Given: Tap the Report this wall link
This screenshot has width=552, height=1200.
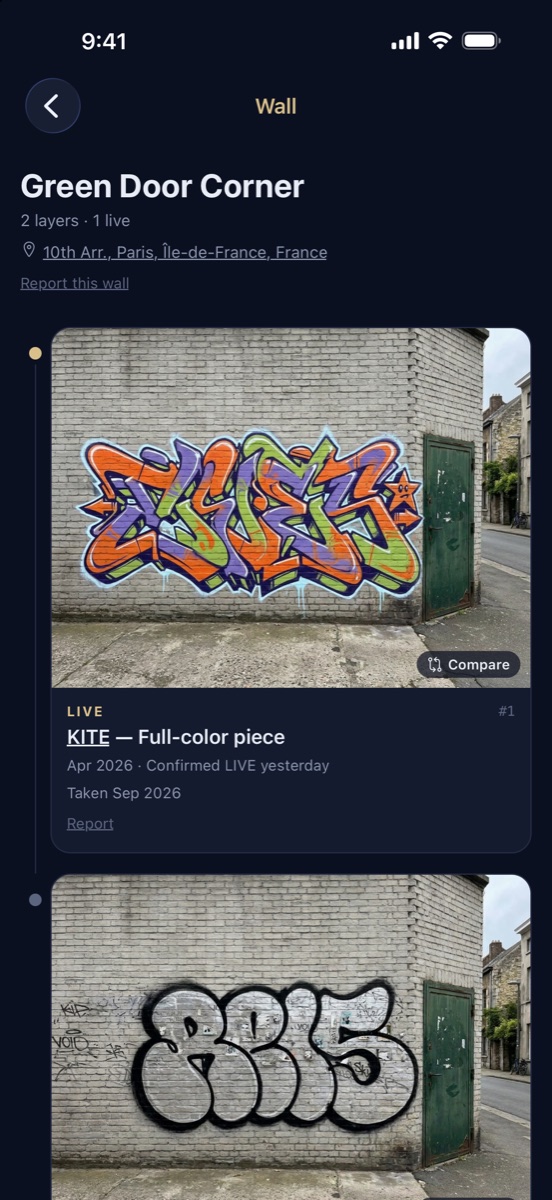Looking at the screenshot, I should coord(75,283).
